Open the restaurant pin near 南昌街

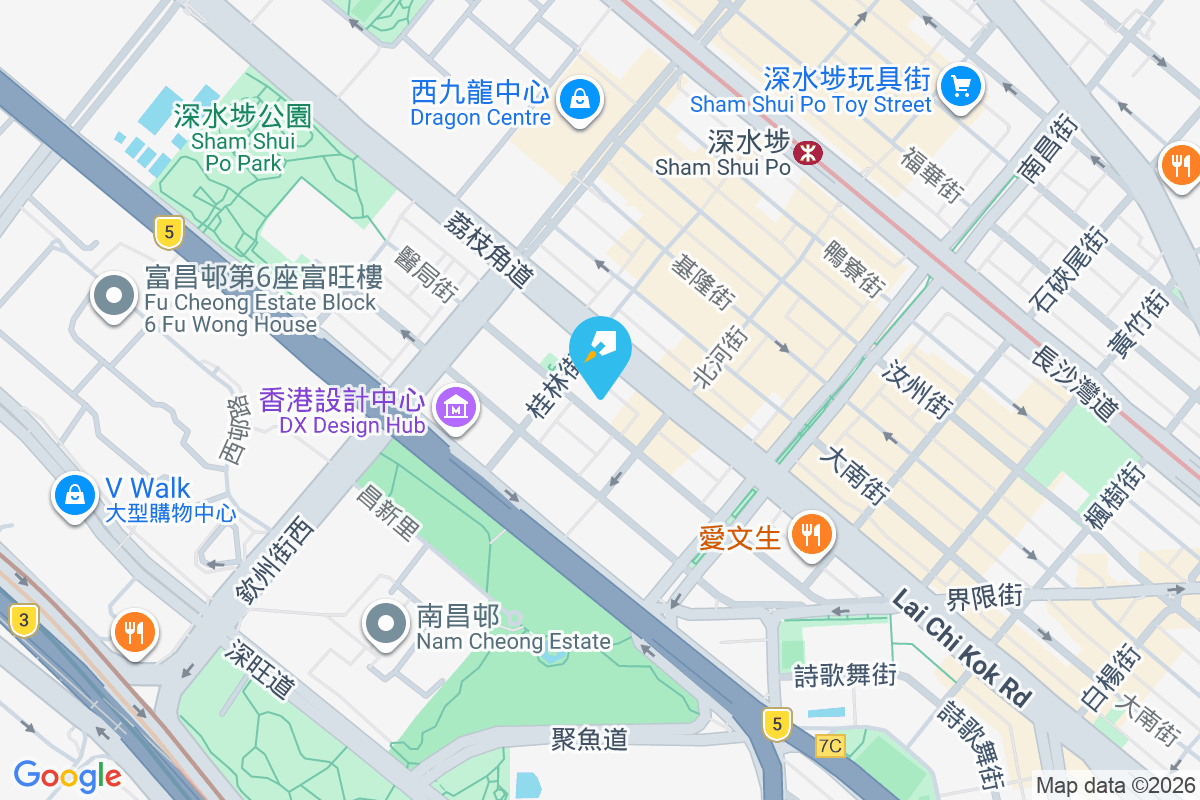coord(1181,165)
